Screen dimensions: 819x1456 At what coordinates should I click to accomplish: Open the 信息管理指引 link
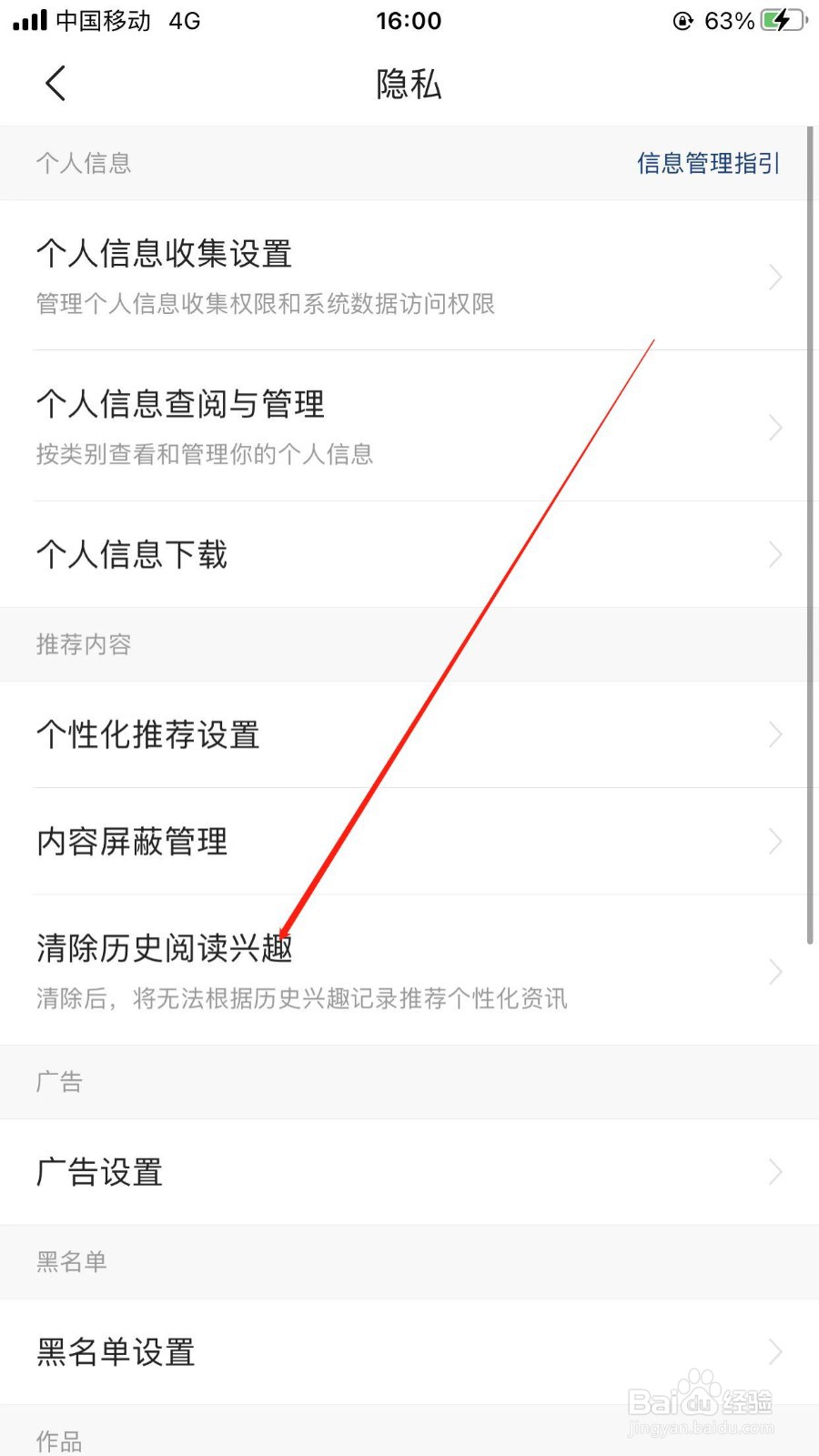(x=709, y=163)
